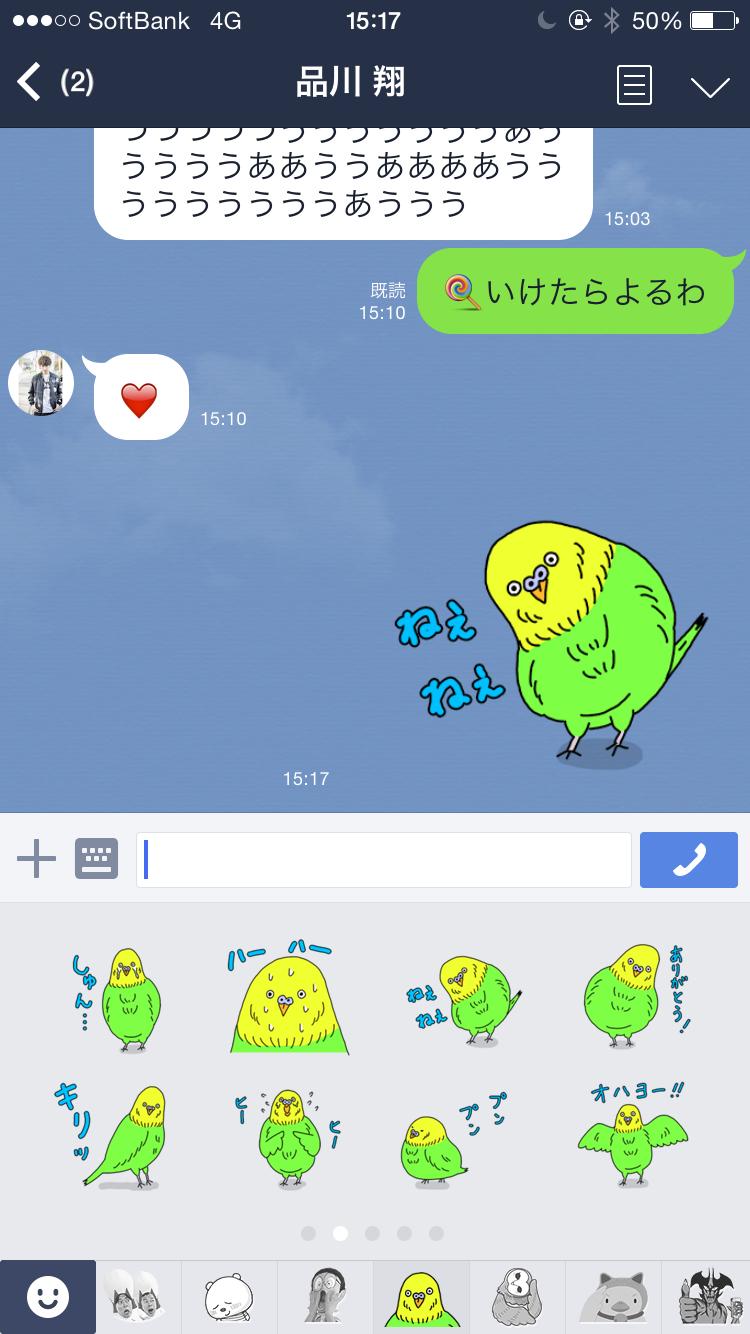Open 品川 翔's profile photo
Image resolution: width=750 pixels, height=1334 pixels.
pos(41,383)
